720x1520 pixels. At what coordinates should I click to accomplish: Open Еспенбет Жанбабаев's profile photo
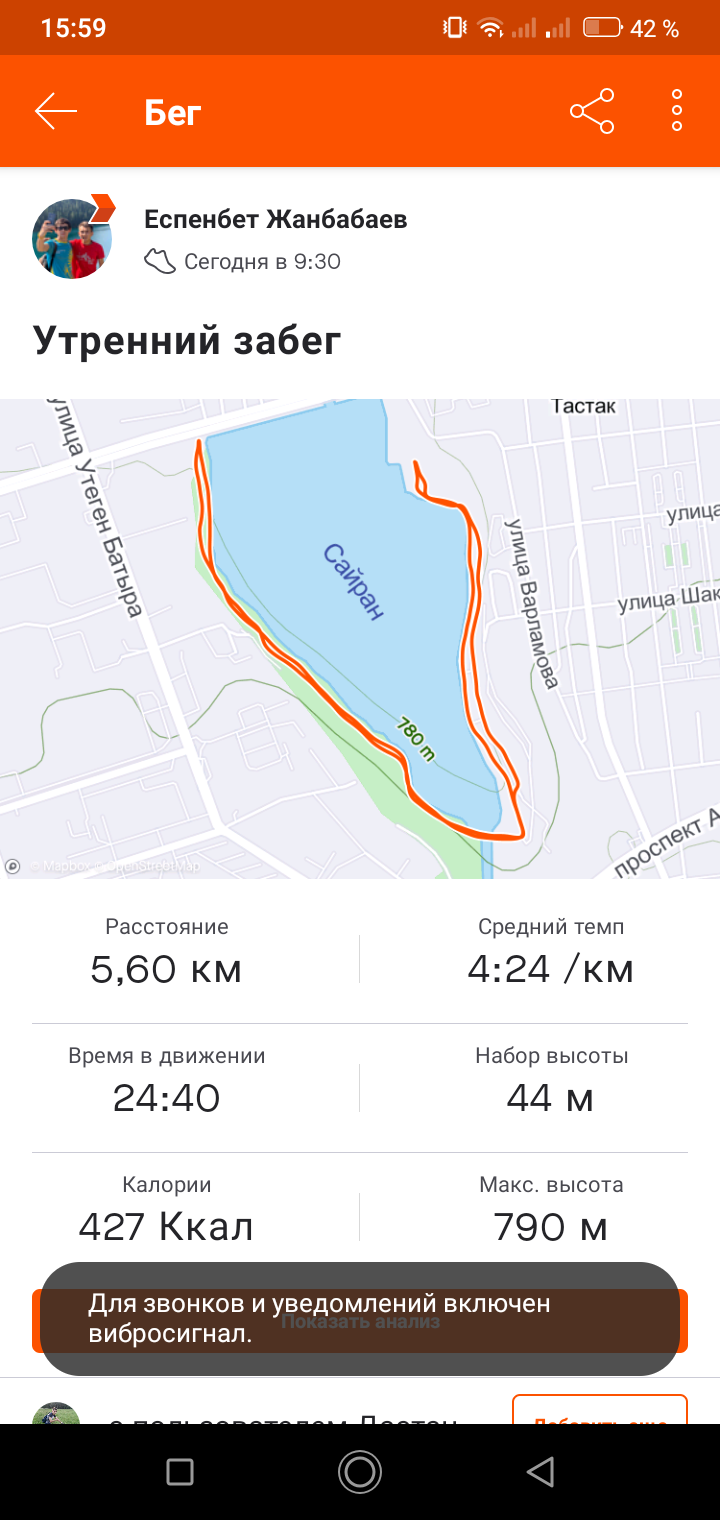coord(72,238)
